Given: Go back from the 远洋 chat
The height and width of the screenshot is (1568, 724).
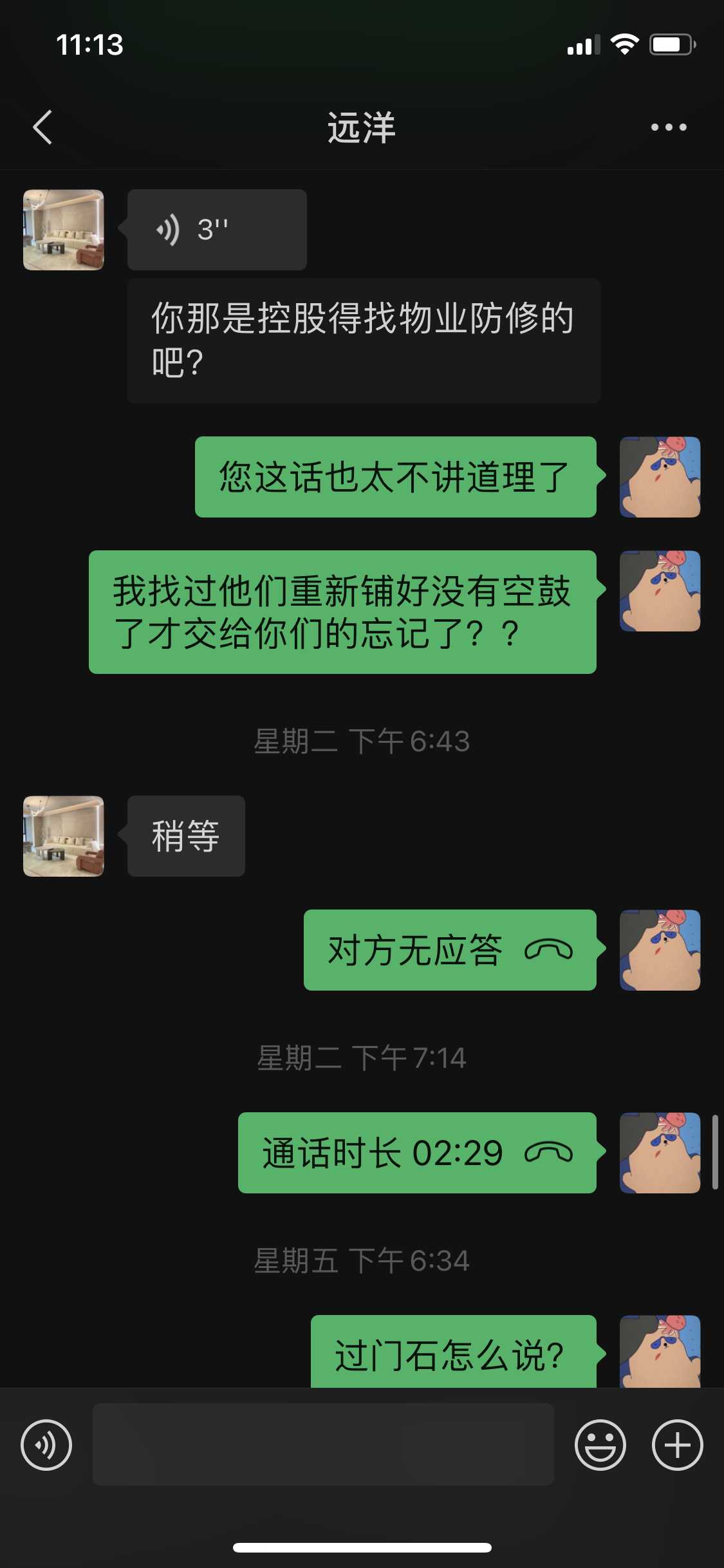Looking at the screenshot, I should click(42, 127).
